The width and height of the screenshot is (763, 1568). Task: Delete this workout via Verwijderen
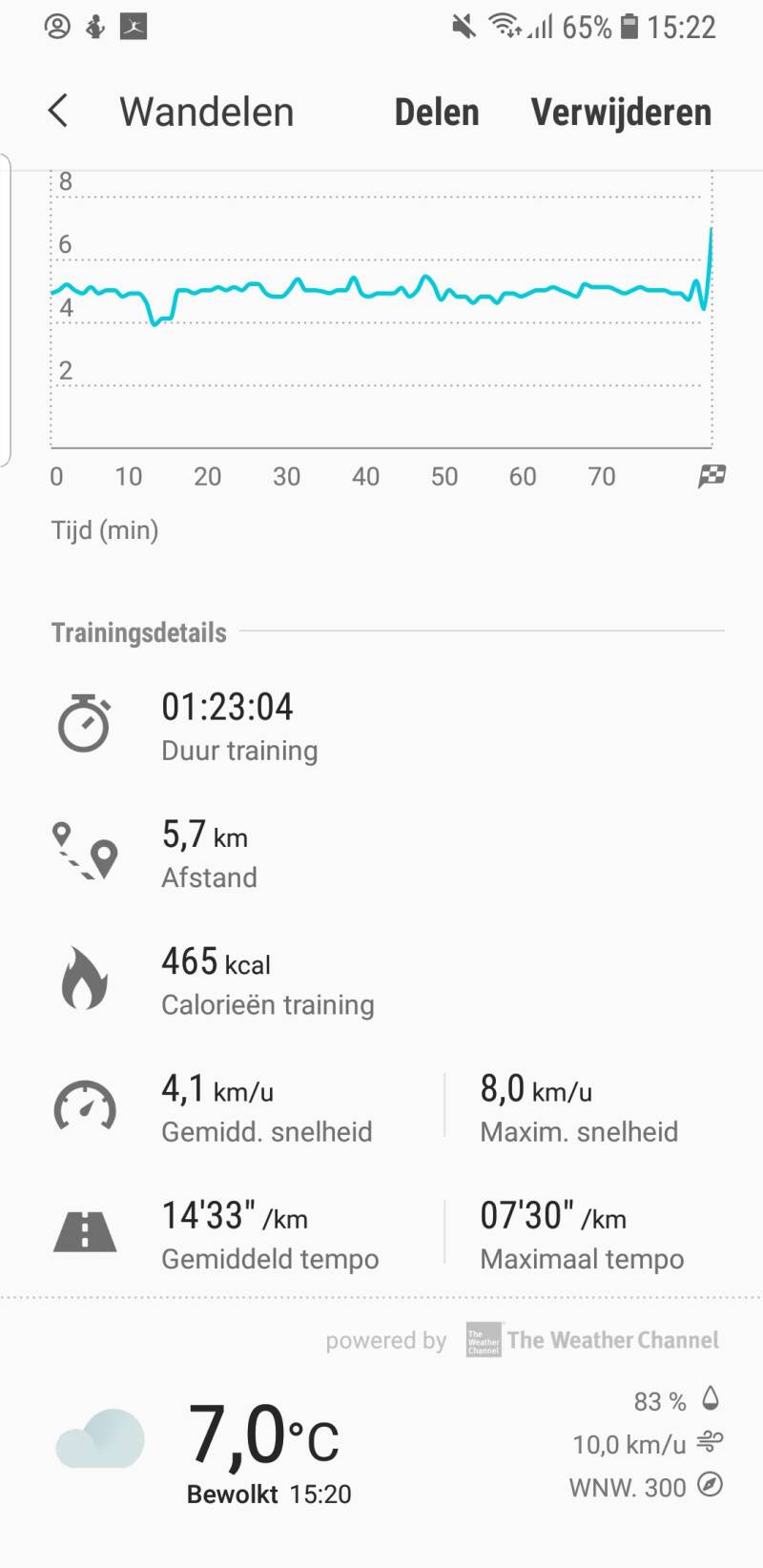click(621, 113)
